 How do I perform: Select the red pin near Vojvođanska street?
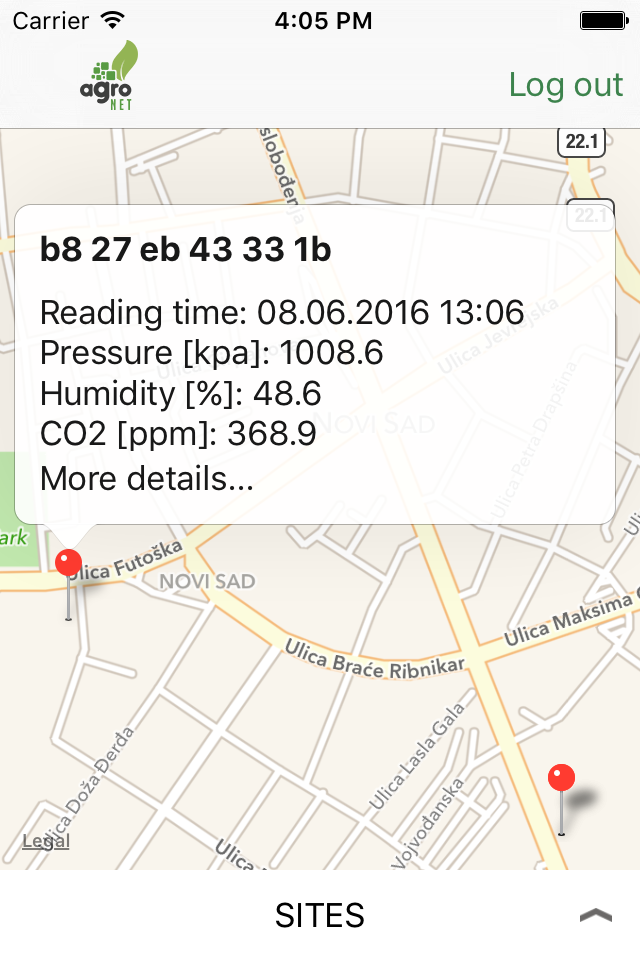tap(562, 781)
